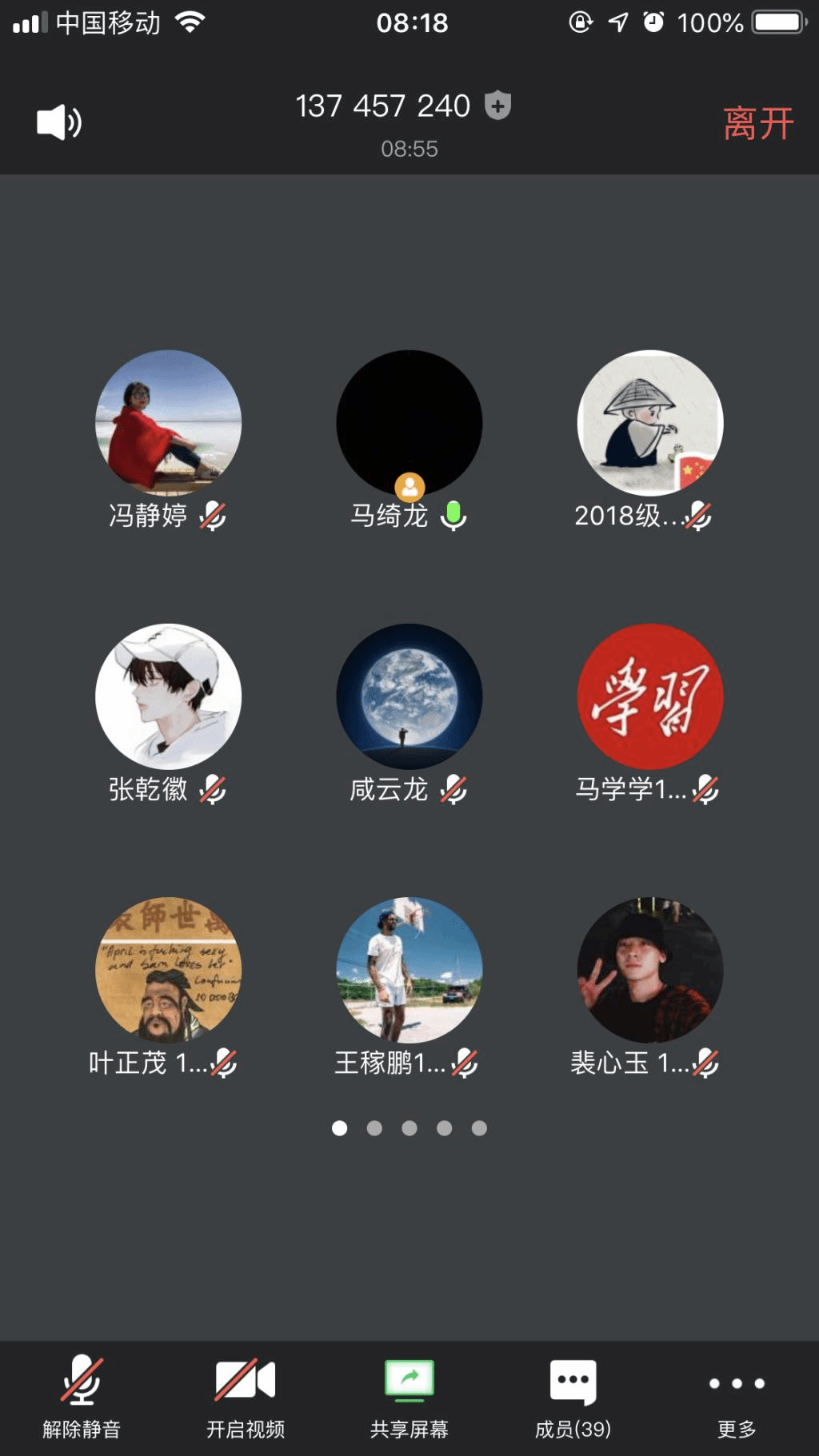
Task: Choose 咸云龙's earth avatar
Action: tap(409, 696)
